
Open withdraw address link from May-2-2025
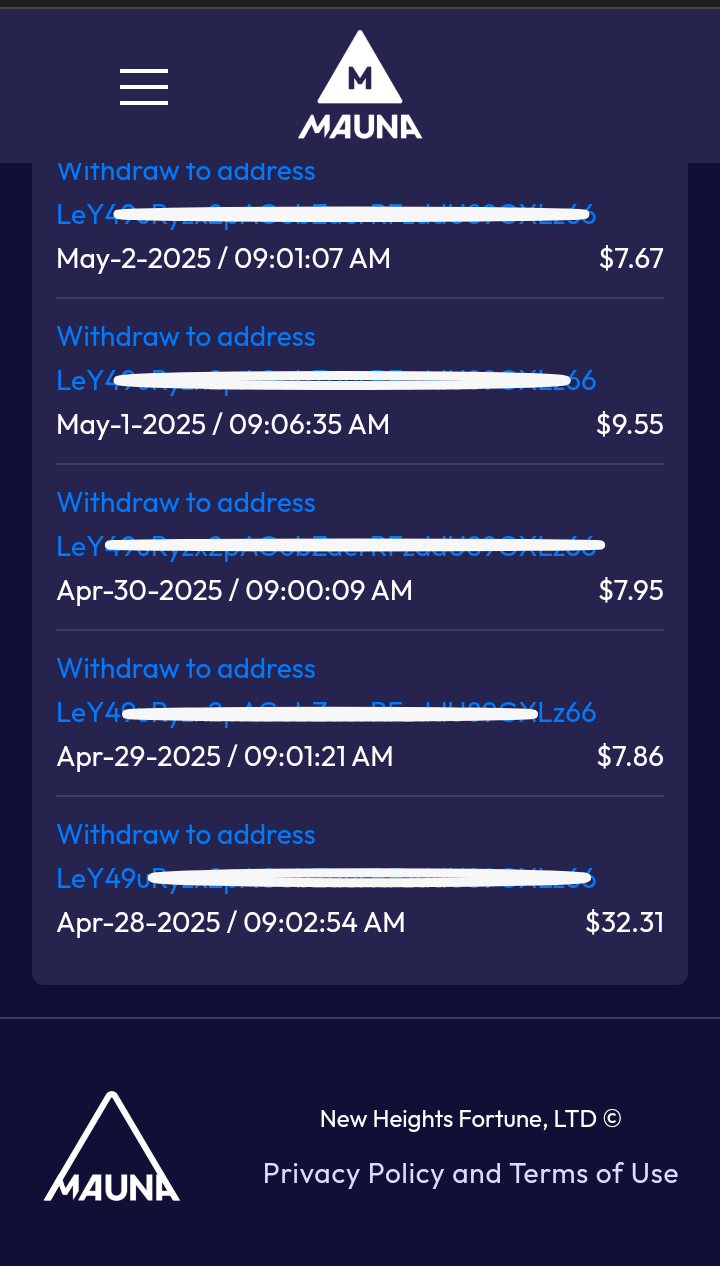[326, 213]
